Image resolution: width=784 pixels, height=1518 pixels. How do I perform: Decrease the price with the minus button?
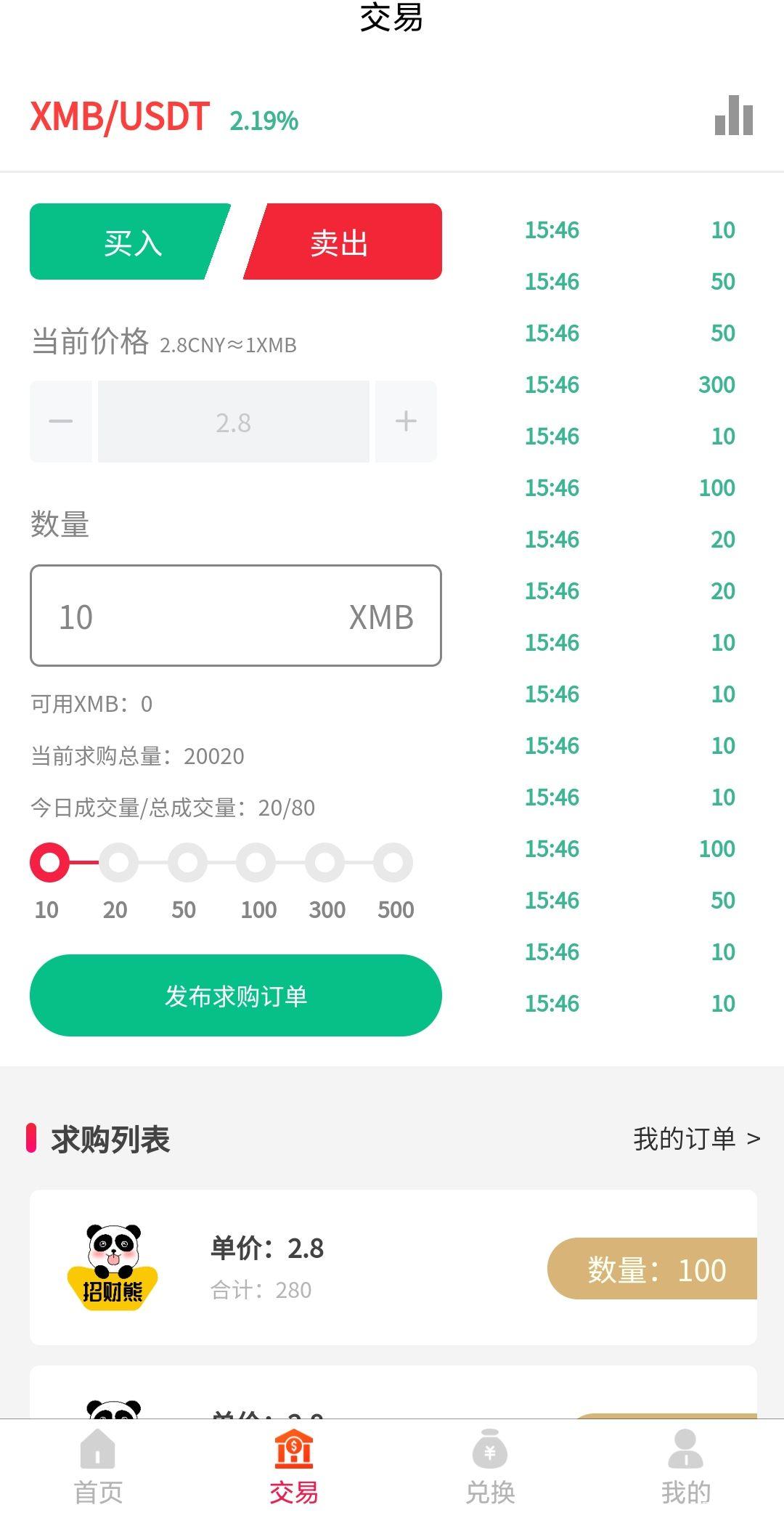pos(61,421)
